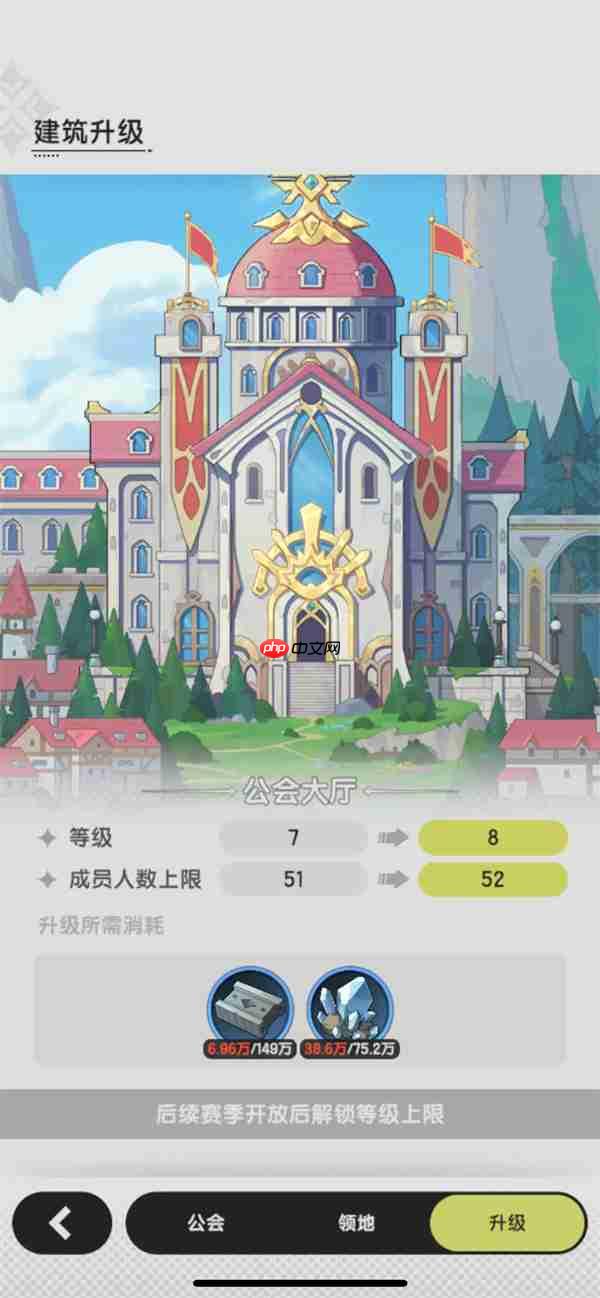Switch to the 公会 tab

tap(206, 1222)
